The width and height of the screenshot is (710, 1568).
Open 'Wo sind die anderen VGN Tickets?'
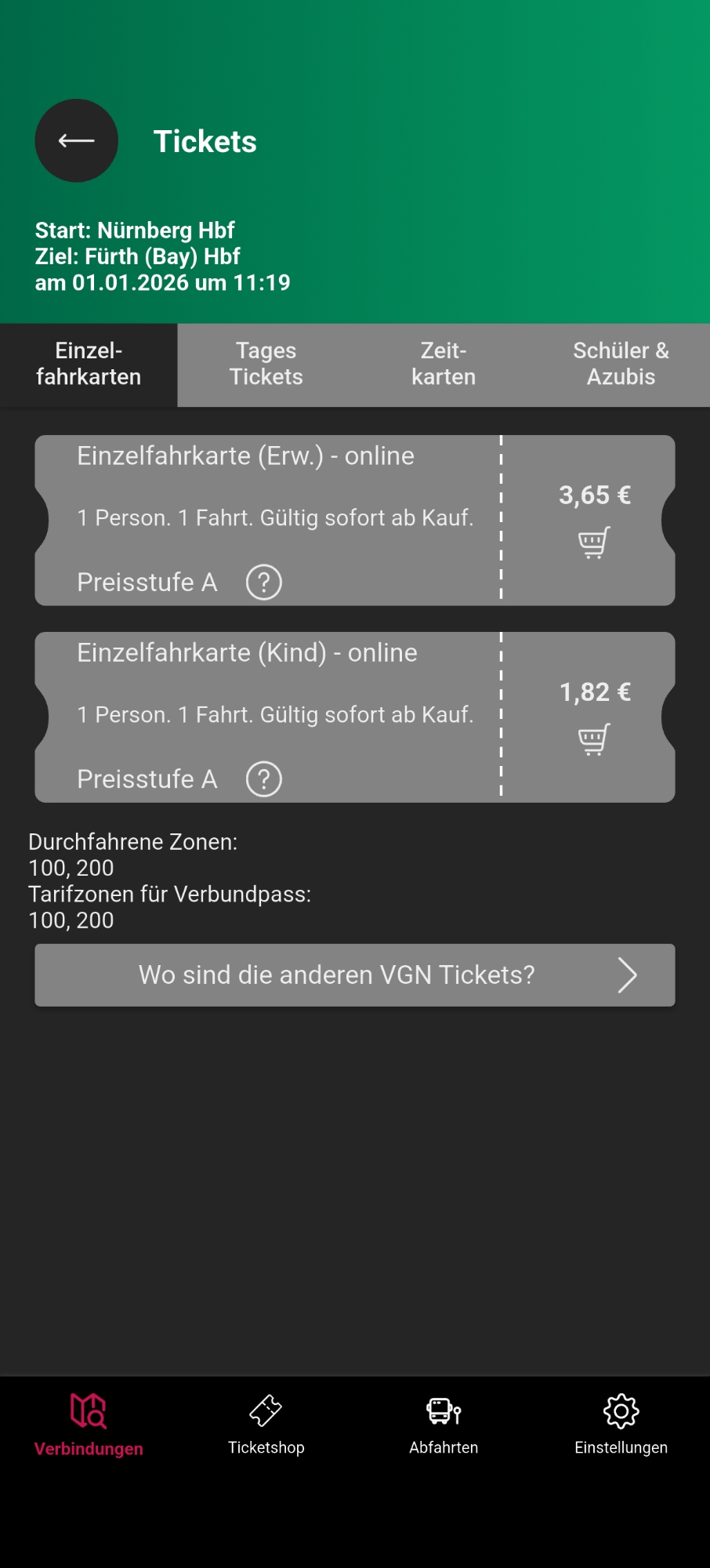coord(354,975)
